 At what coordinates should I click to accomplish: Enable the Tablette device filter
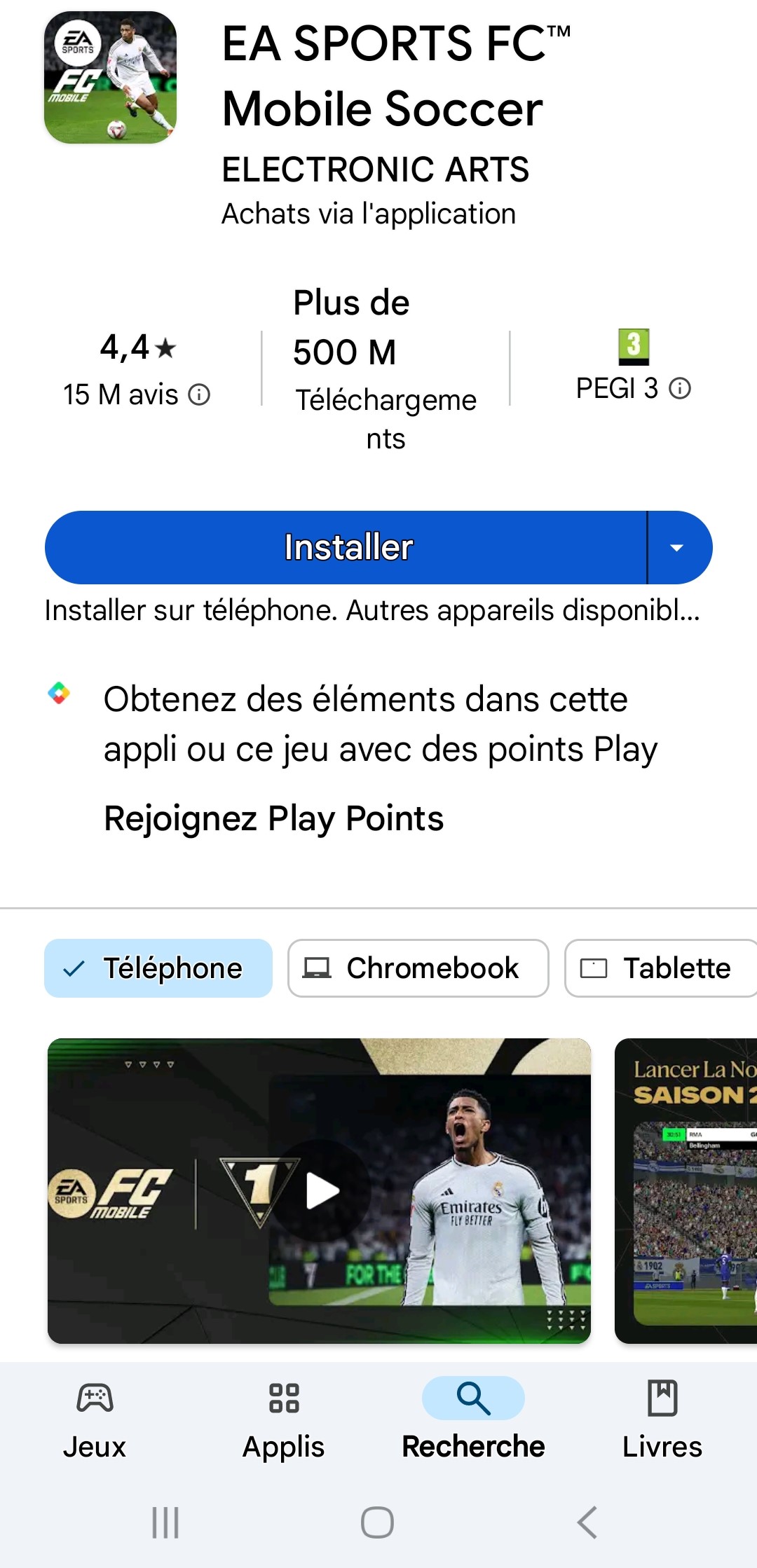click(x=658, y=968)
